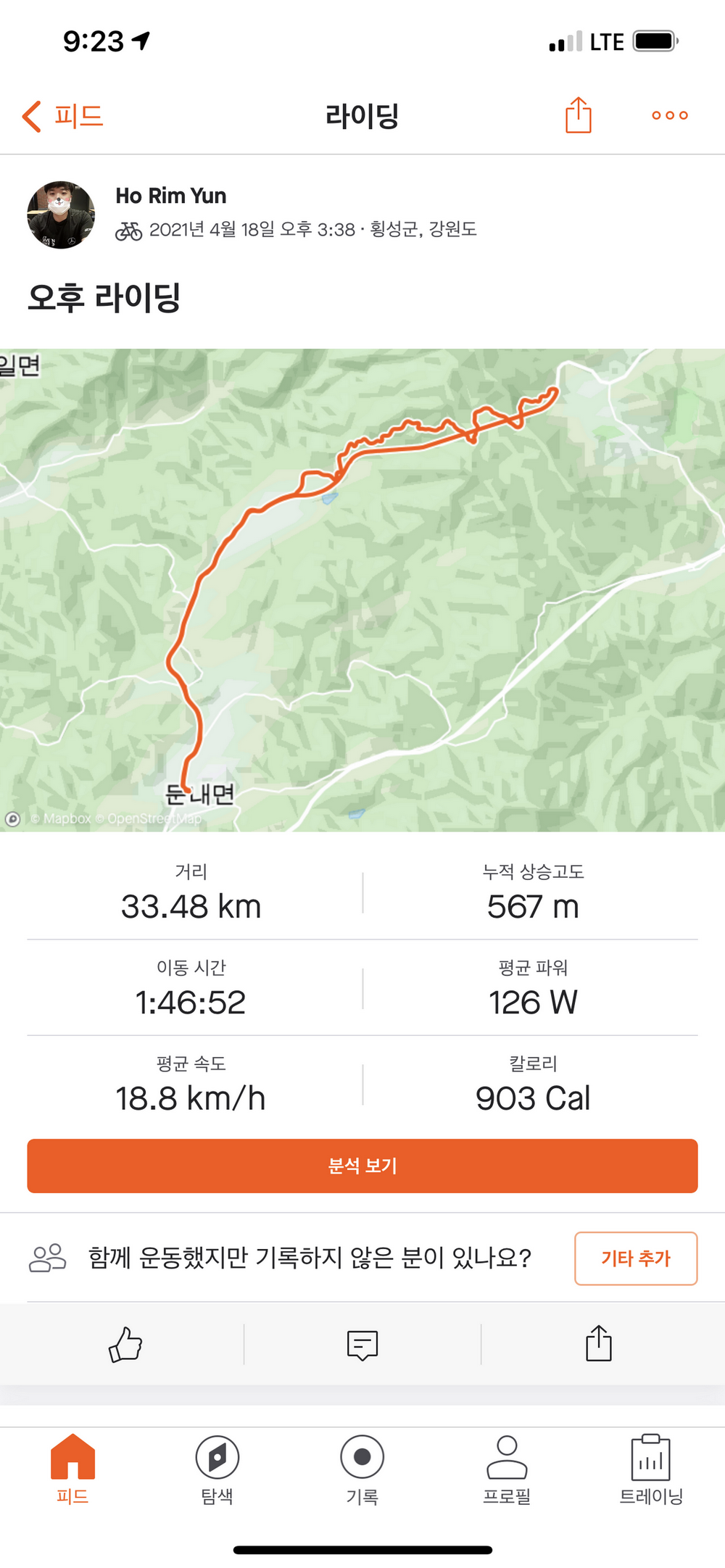
Task: Open the three-dot overflow menu
Action: 669,115
